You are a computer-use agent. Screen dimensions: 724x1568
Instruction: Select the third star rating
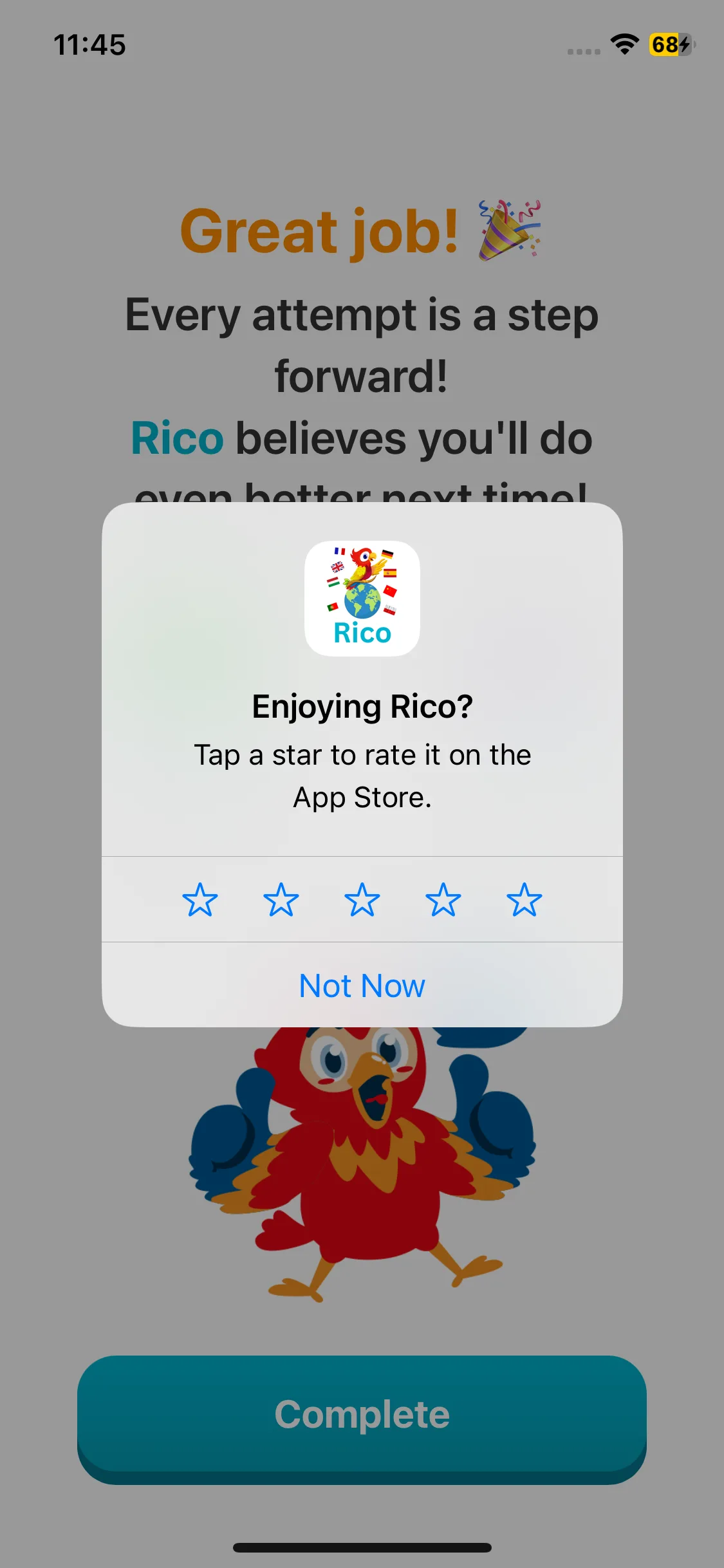click(362, 899)
